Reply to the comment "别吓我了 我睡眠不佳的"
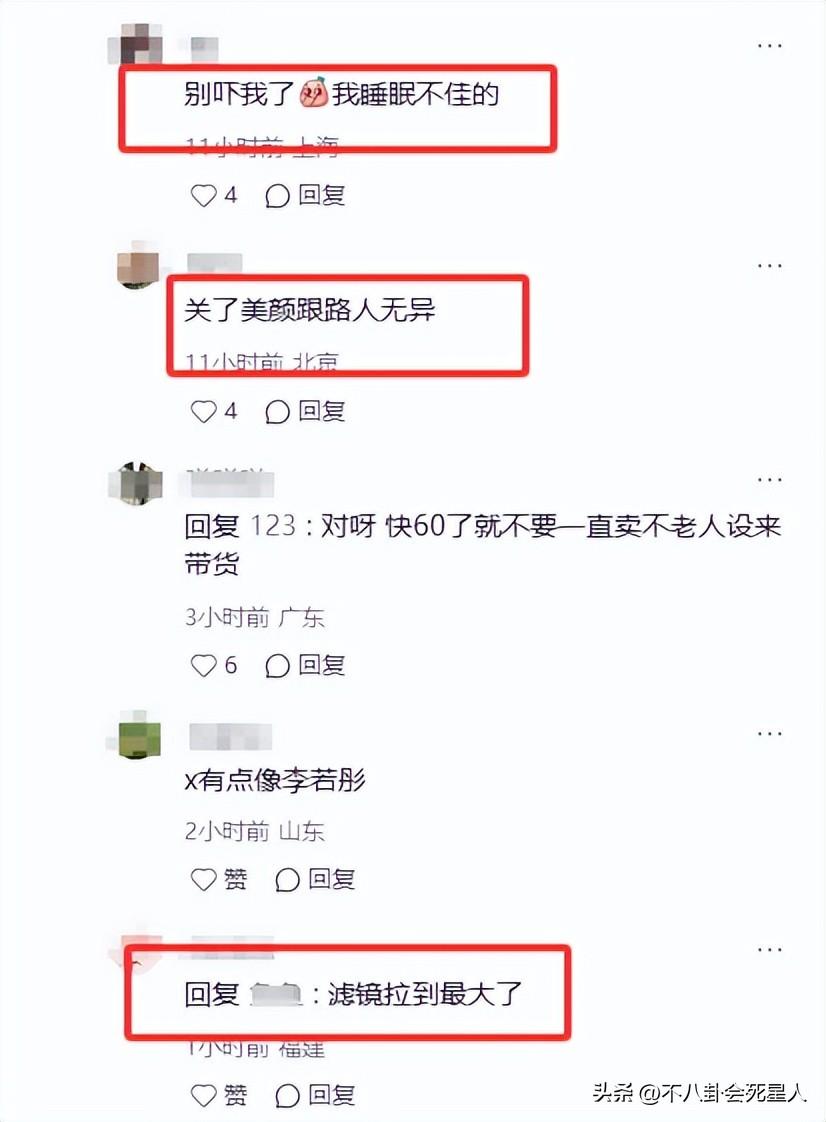The image size is (826, 1122). (x=307, y=195)
